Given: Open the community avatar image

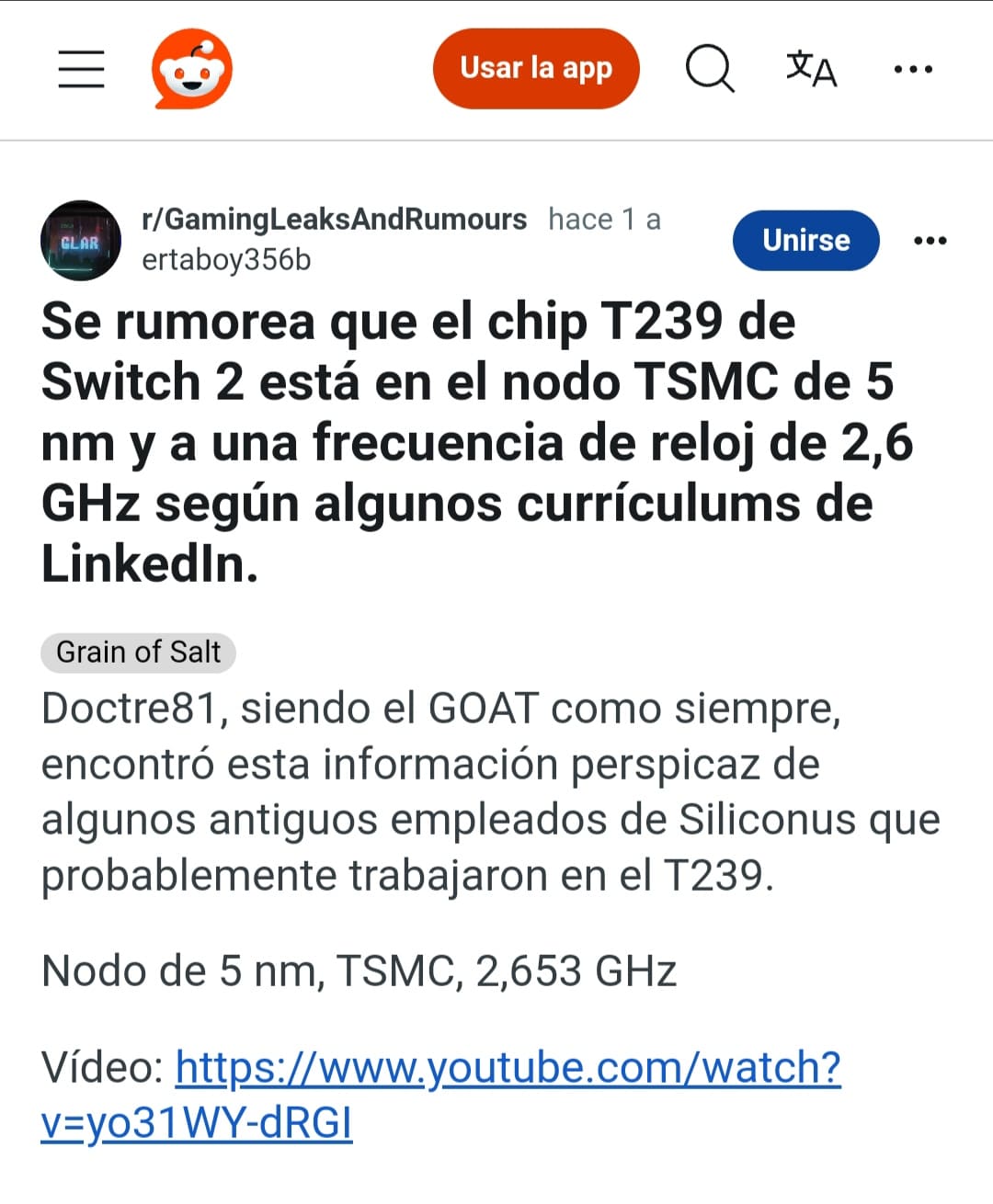Looking at the screenshot, I should pos(81,241).
